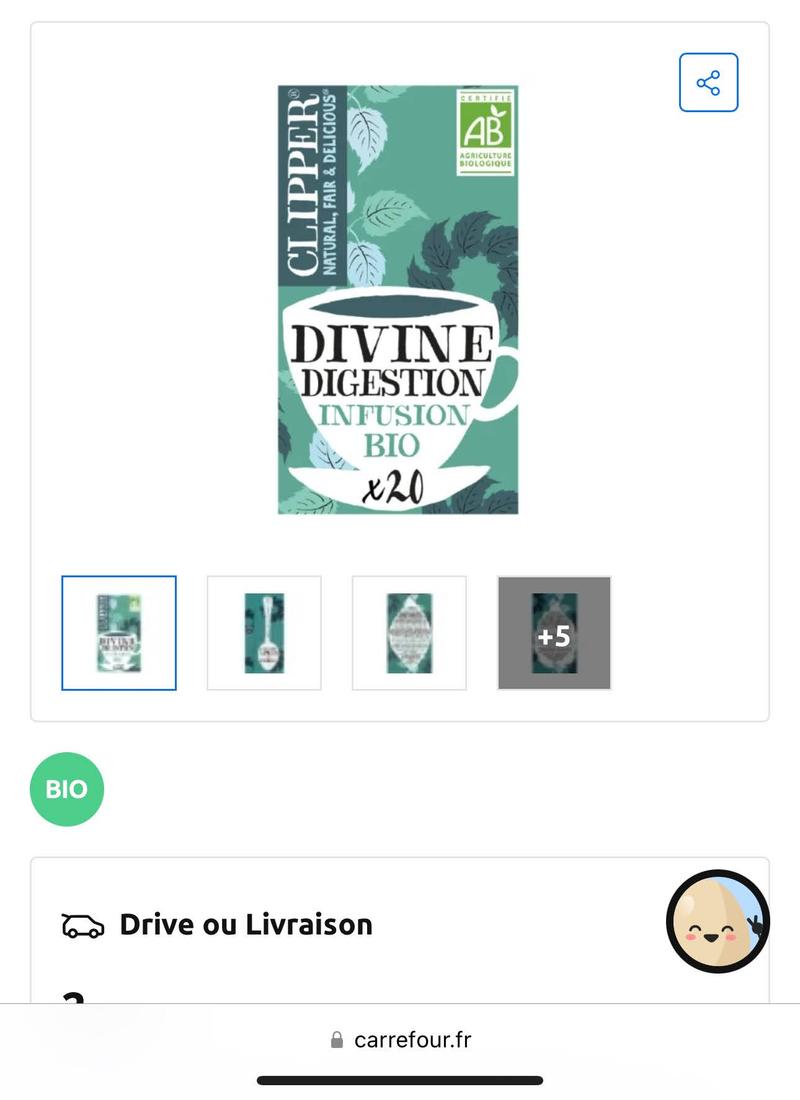Select the first product thumbnail
The height and width of the screenshot is (1100, 800).
pos(119,633)
